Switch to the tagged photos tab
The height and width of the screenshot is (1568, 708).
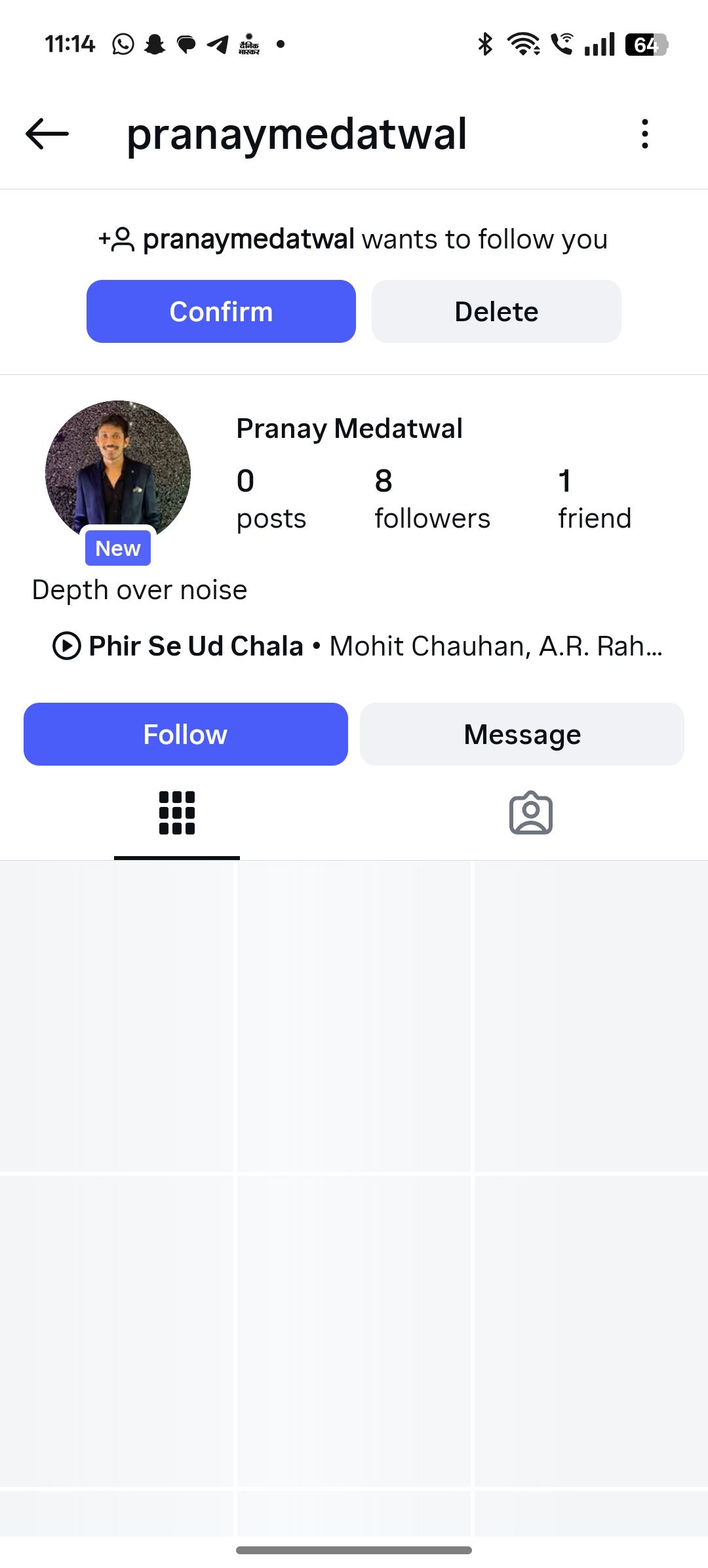[531, 813]
